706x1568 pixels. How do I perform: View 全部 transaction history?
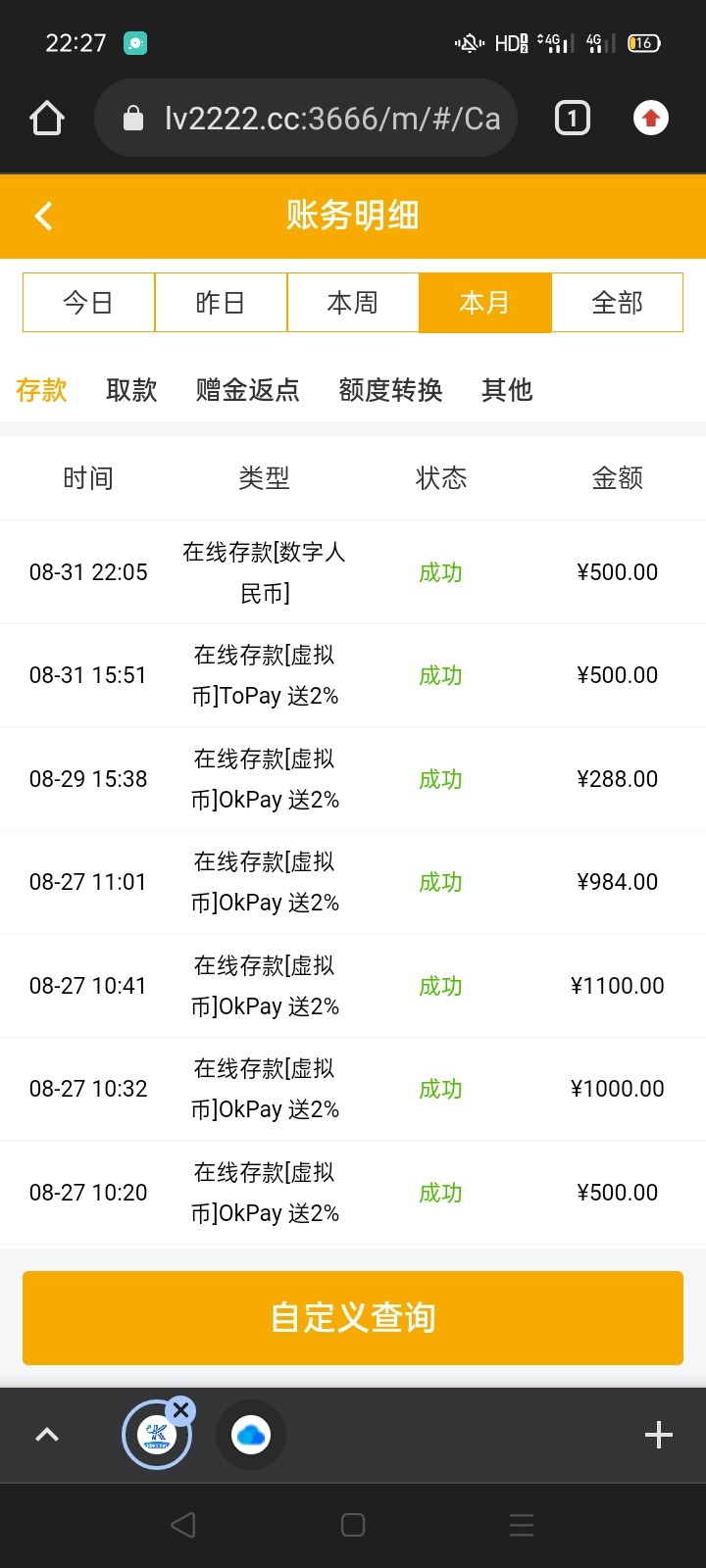[618, 303]
